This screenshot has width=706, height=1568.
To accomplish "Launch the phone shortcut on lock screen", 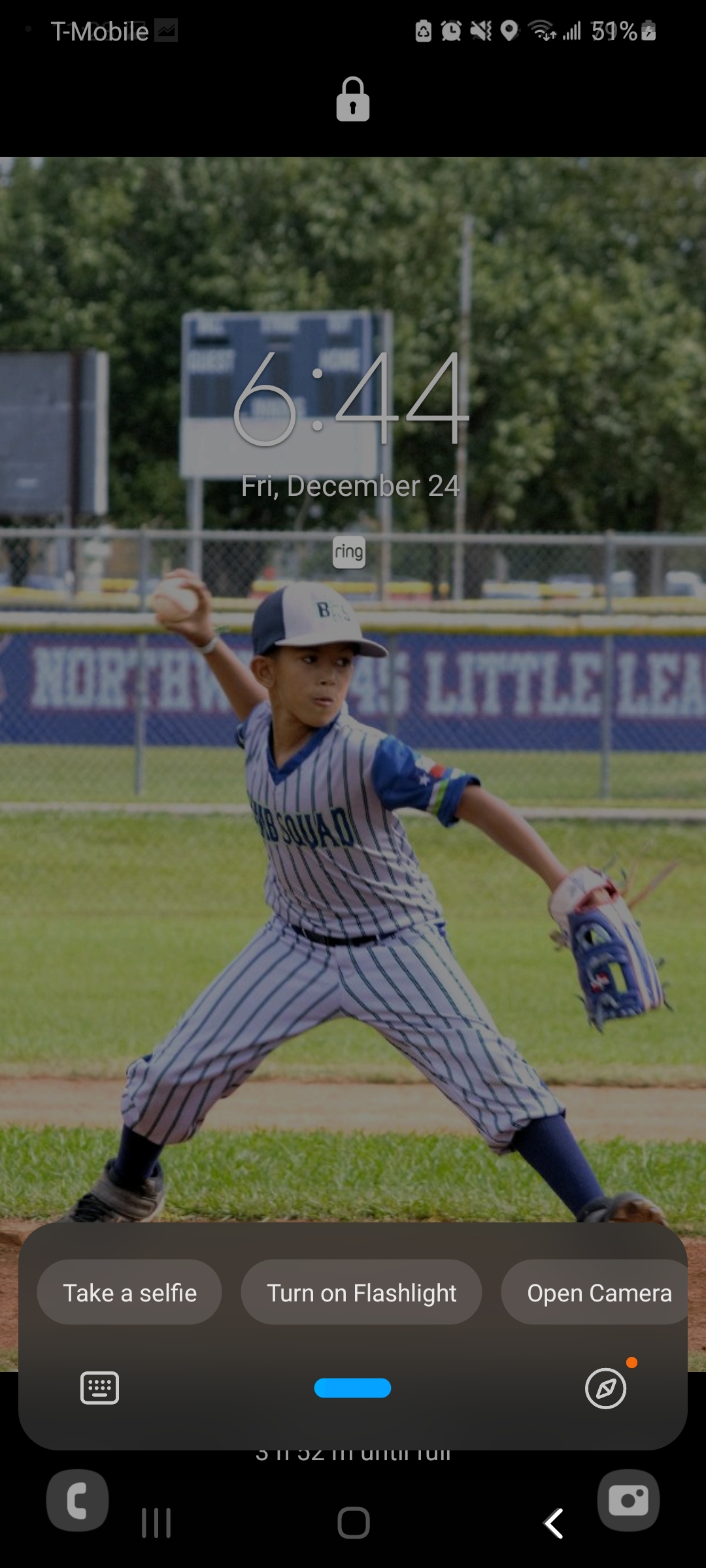I will (77, 1501).
